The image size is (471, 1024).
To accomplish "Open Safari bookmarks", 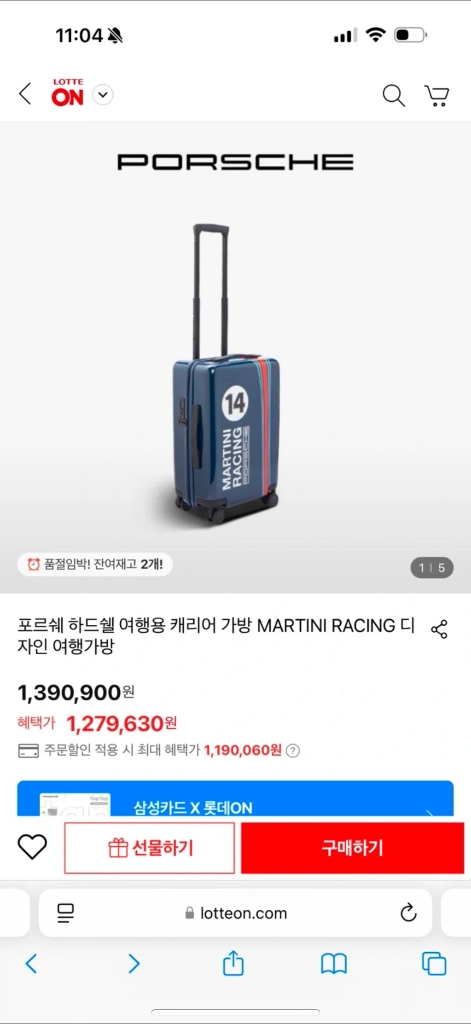I will click(x=334, y=964).
